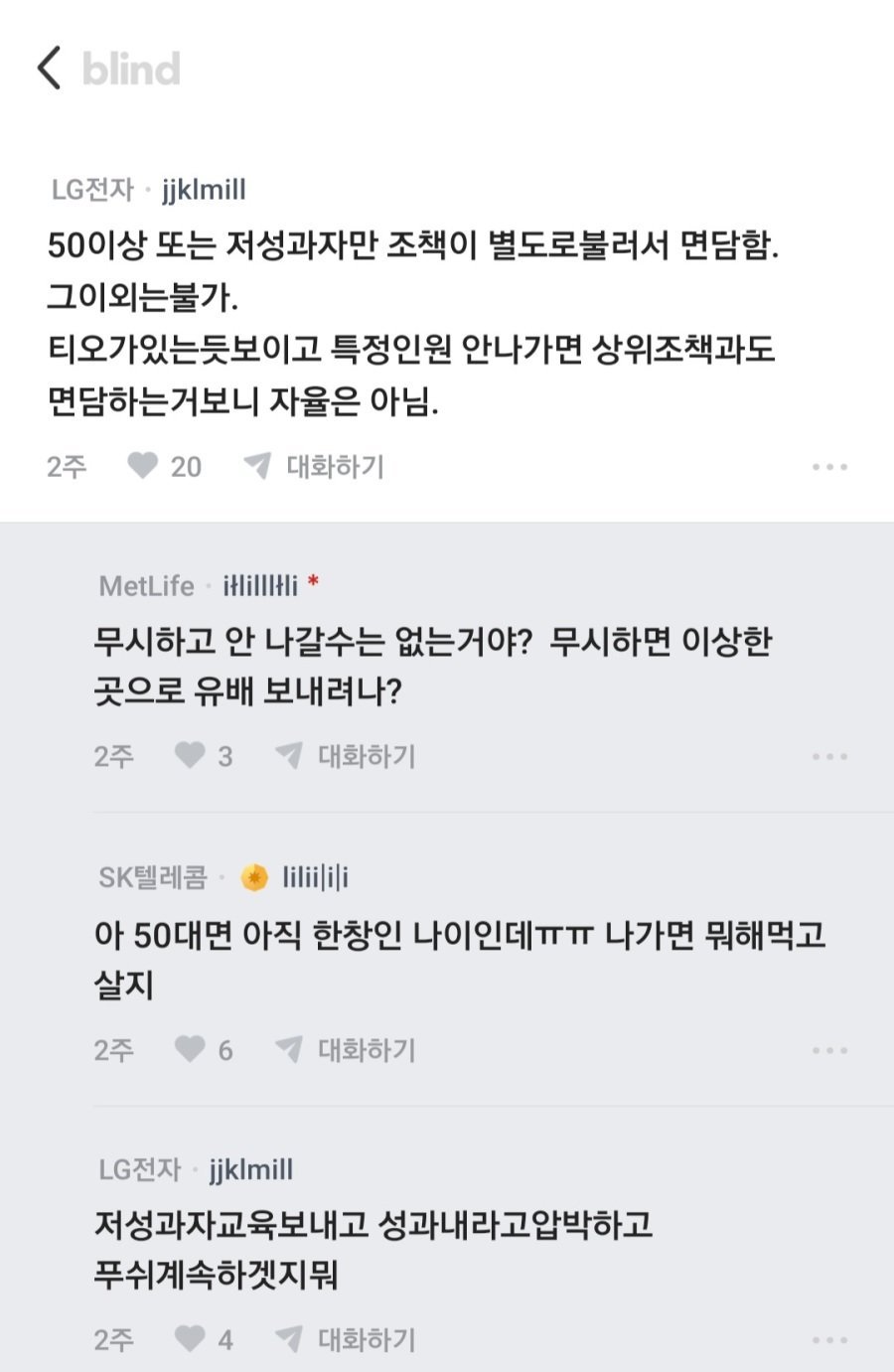Tap 대화하기 under the main LG전자 post

(x=315, y=466)
